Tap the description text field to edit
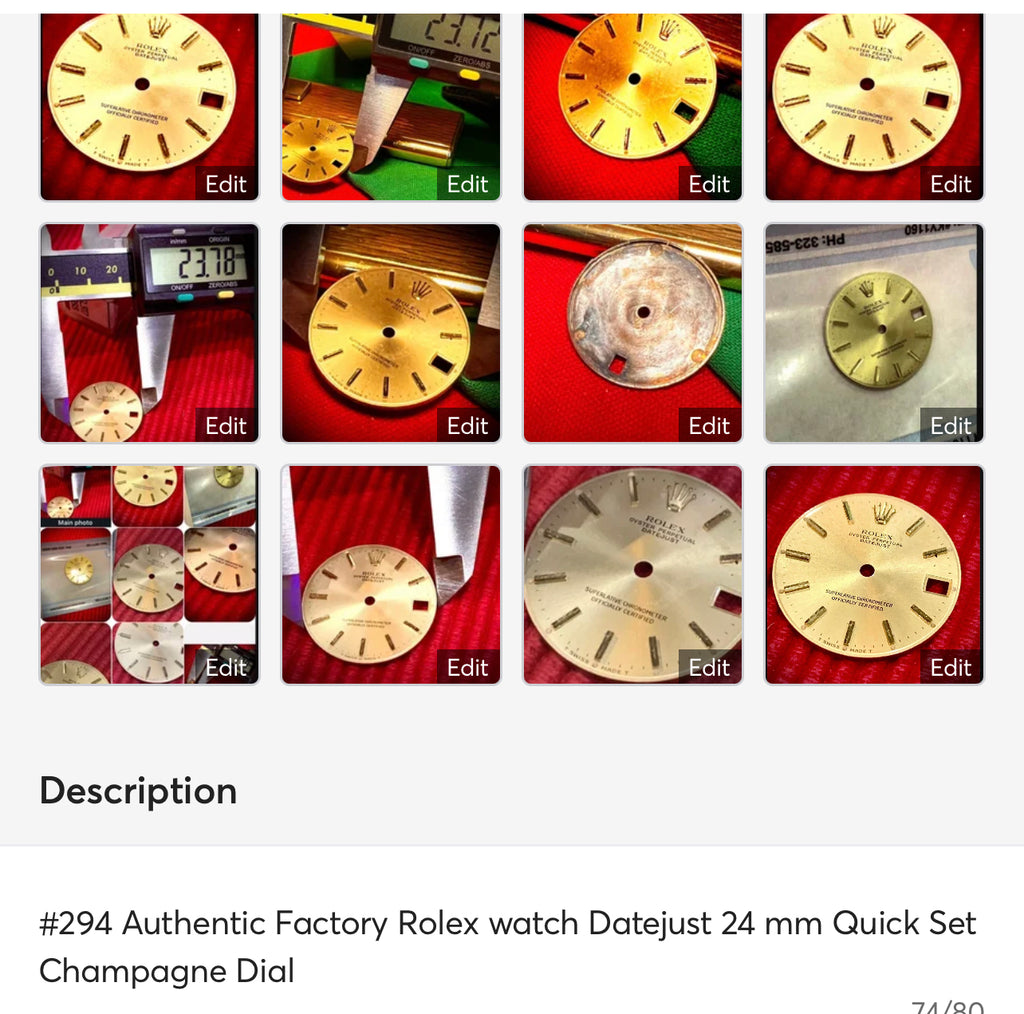Image resolution: width=1024 pixels, height=1014 pixels. click(x=508, y=945)
